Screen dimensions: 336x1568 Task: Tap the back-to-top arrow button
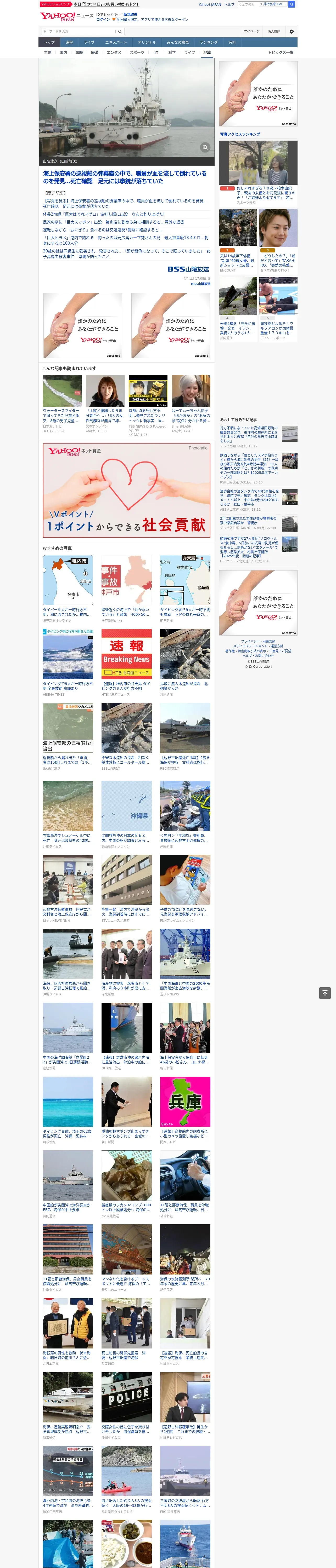coord(325,993)
